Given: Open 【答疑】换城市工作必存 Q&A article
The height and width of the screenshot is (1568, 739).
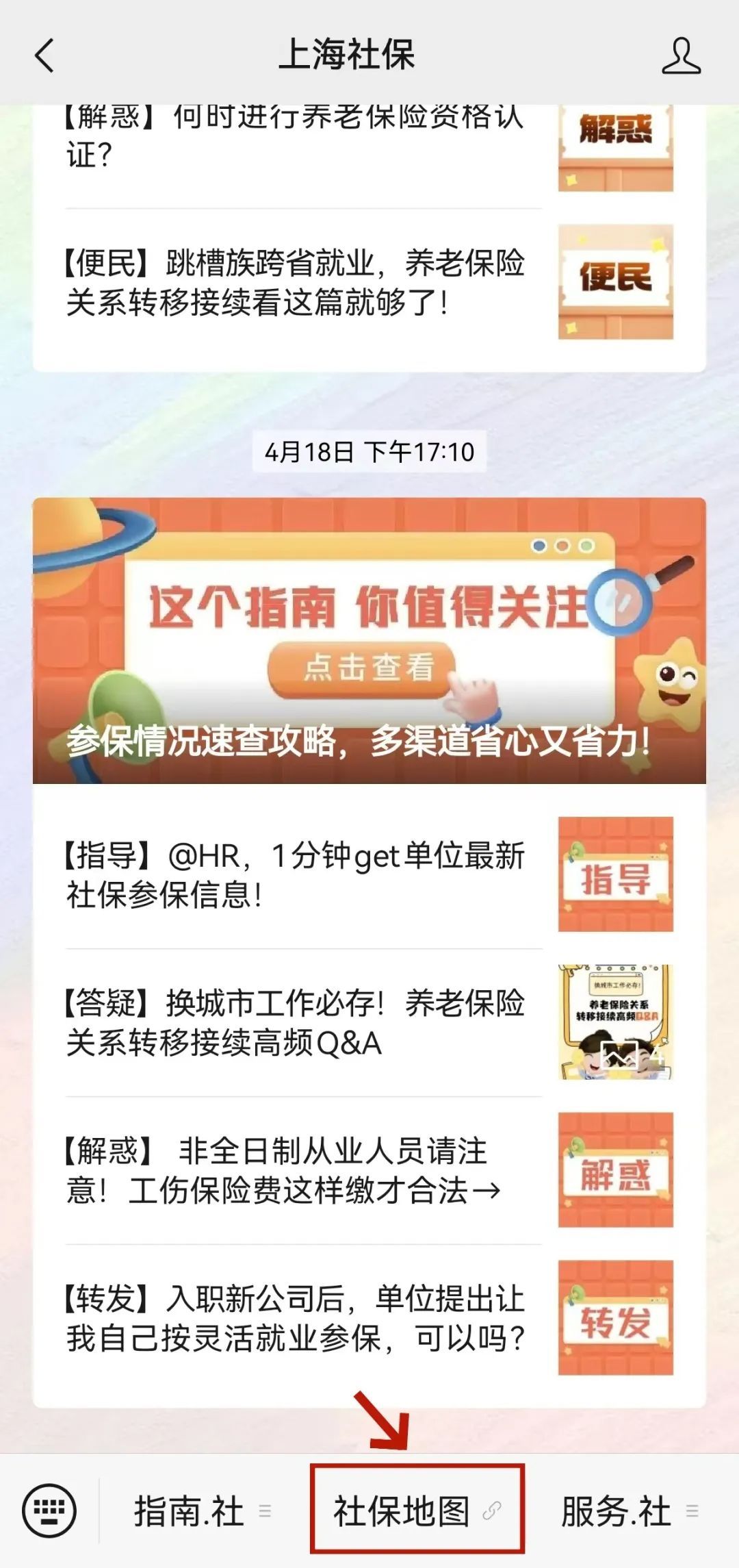Looking at the screenshot, I should (294, 1022).
